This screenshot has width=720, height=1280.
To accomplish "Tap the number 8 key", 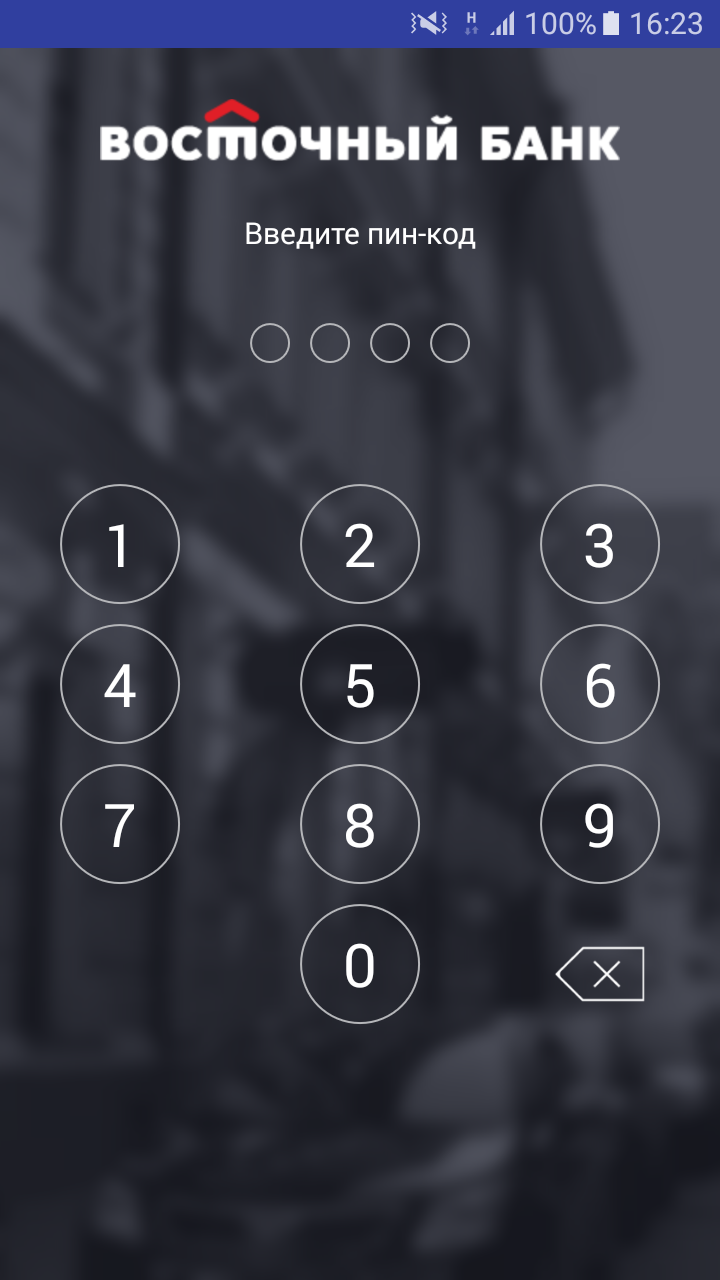I will click(x=360, y=825).
